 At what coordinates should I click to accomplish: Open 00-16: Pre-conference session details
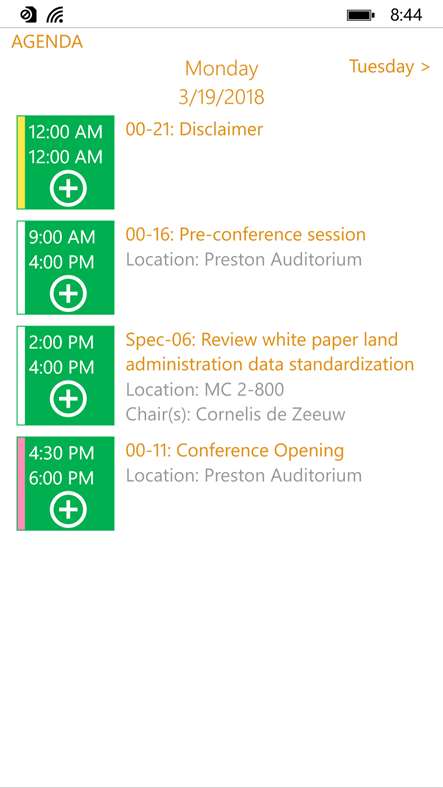click(x=246, y=235)
